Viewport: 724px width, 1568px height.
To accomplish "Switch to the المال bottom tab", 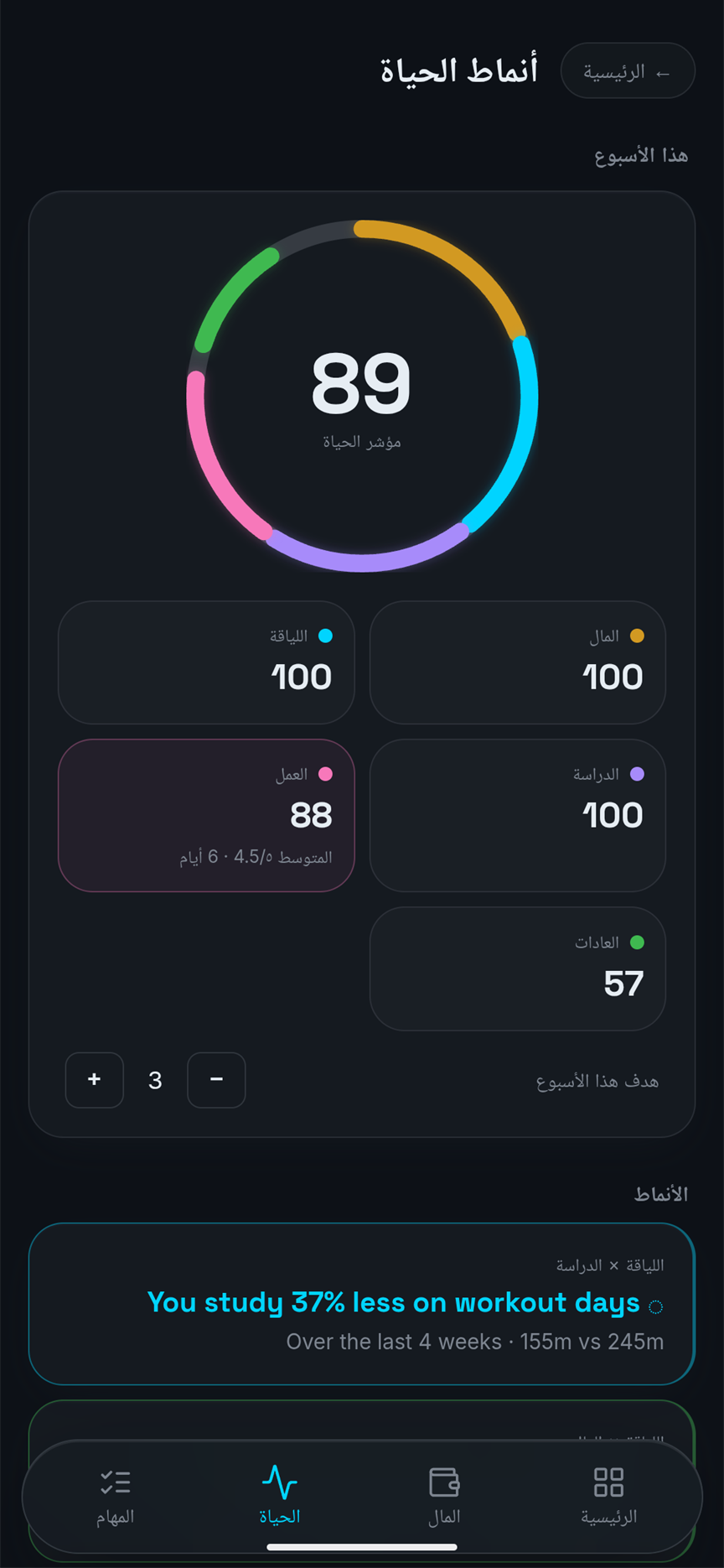I will tap(444, 1495).
